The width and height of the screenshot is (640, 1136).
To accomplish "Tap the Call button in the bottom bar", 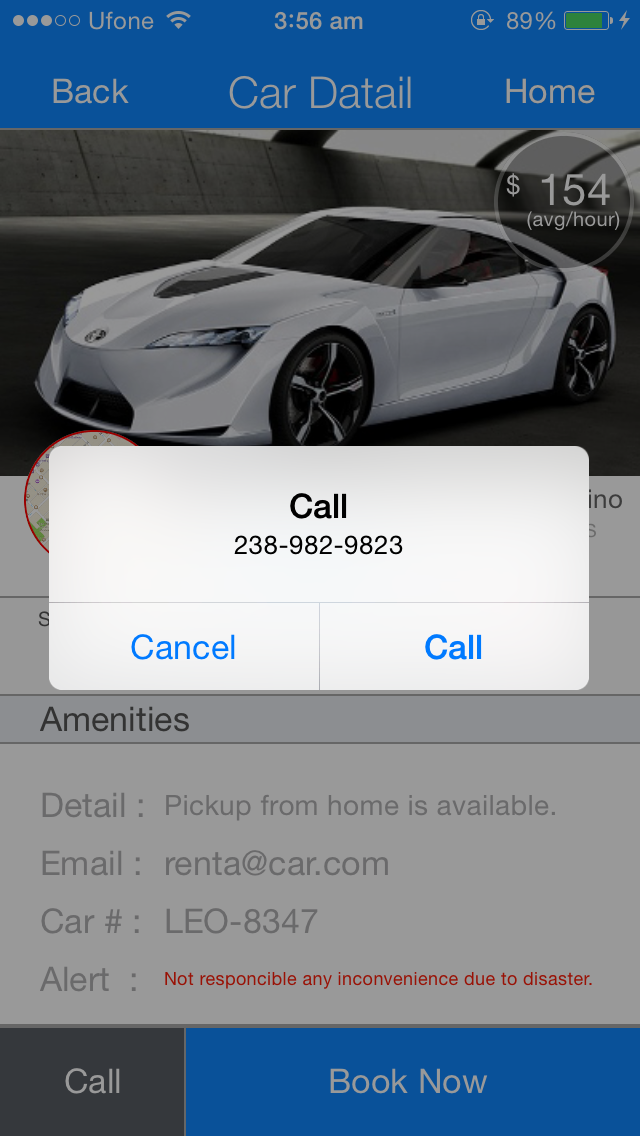I will [92, 1081].
